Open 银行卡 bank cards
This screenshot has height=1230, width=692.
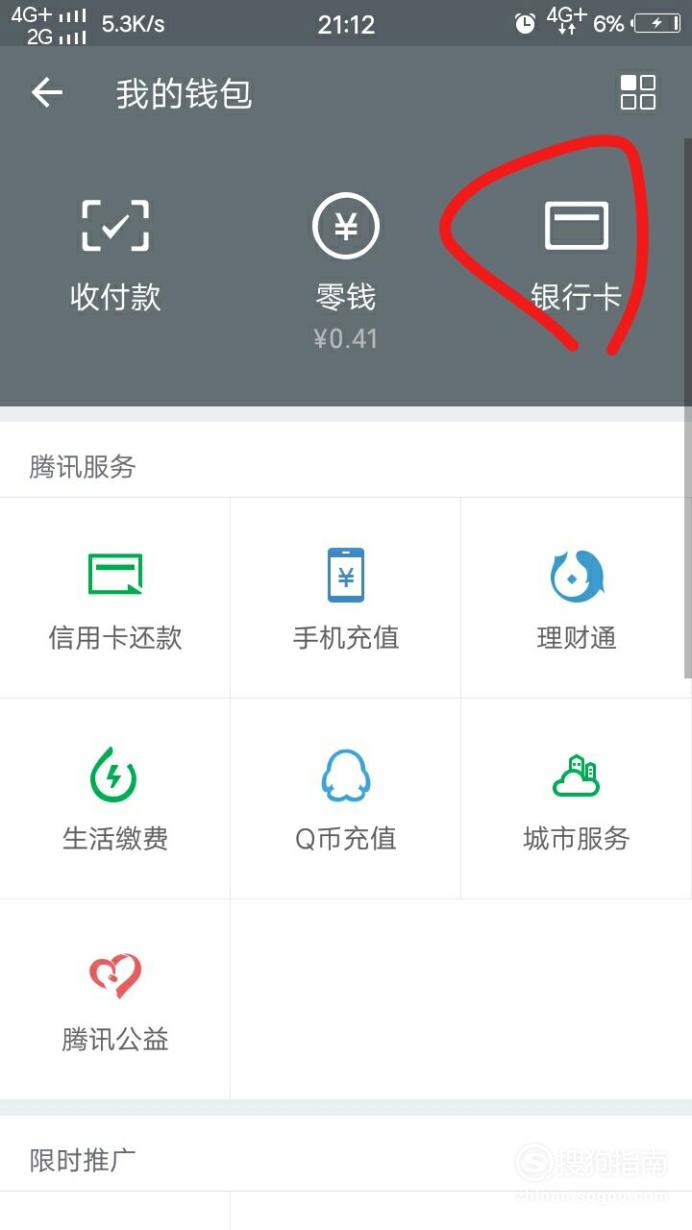[x=576, y=254]
